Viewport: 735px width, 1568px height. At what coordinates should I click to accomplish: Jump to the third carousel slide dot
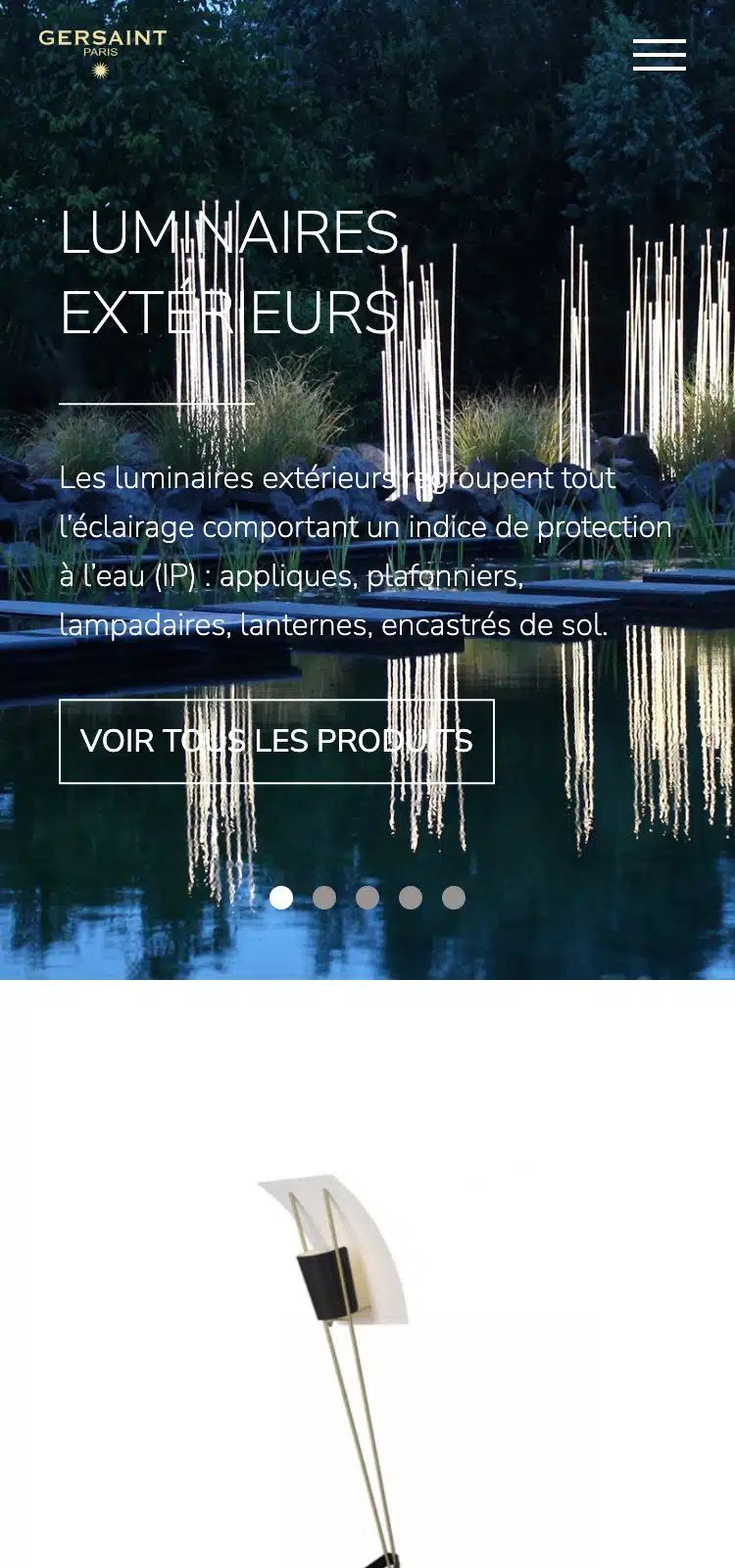coord(367,898)
